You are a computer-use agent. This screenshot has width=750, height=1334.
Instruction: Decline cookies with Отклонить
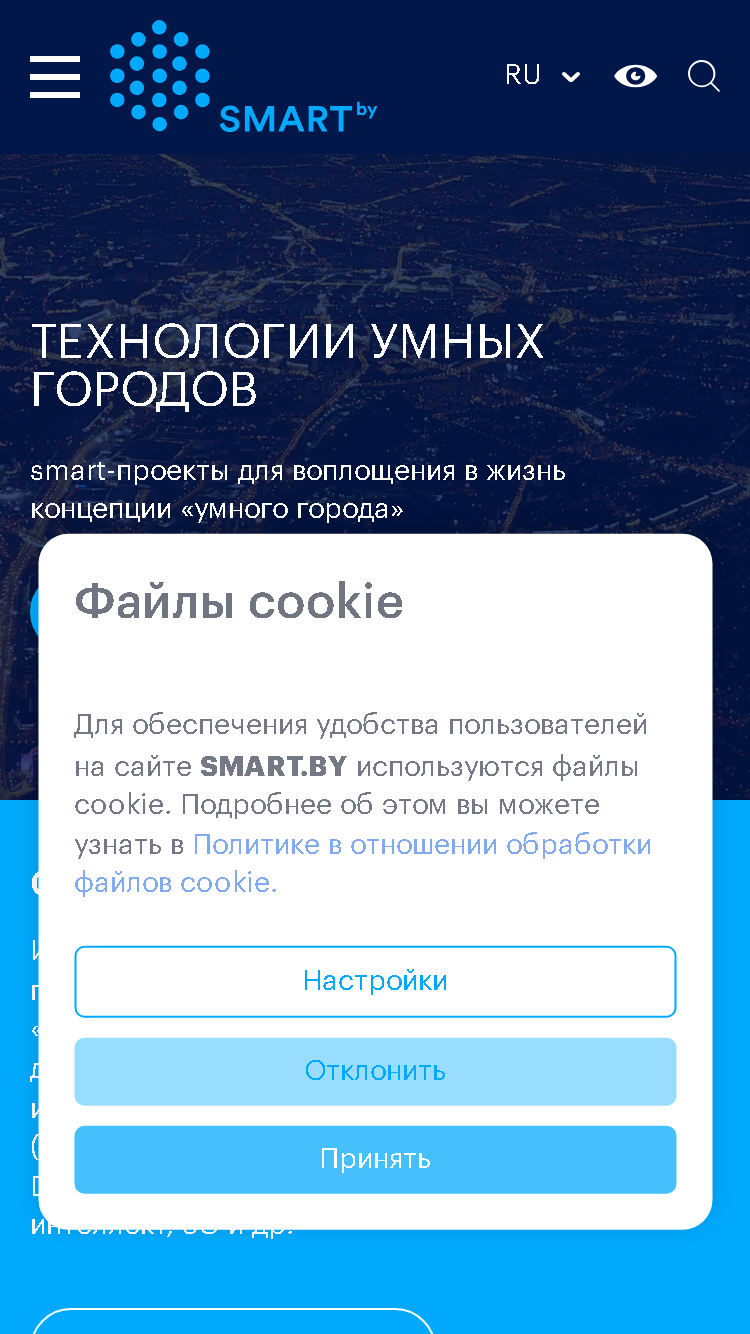375,1071
